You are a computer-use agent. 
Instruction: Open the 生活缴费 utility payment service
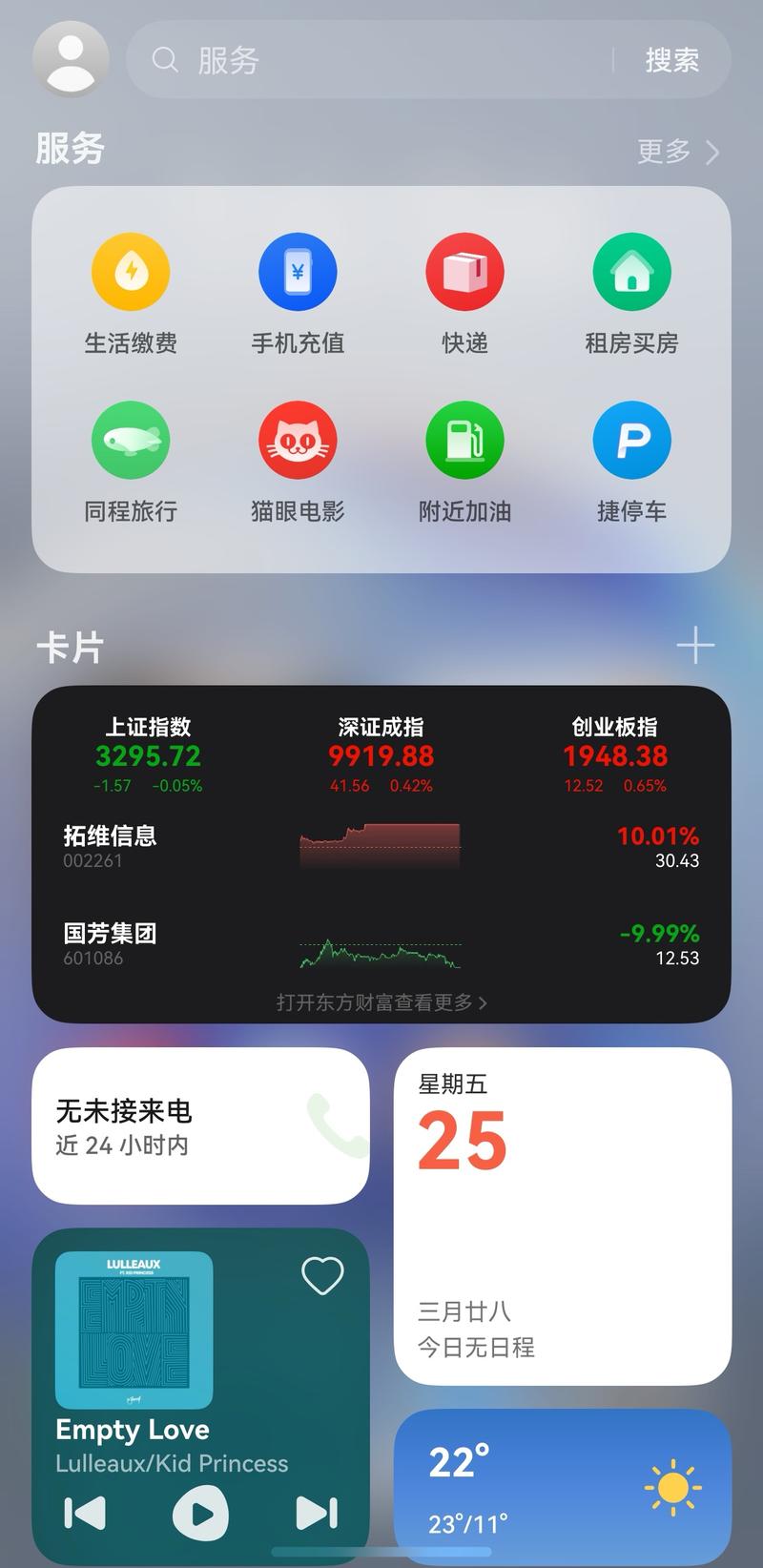point(131,271)
